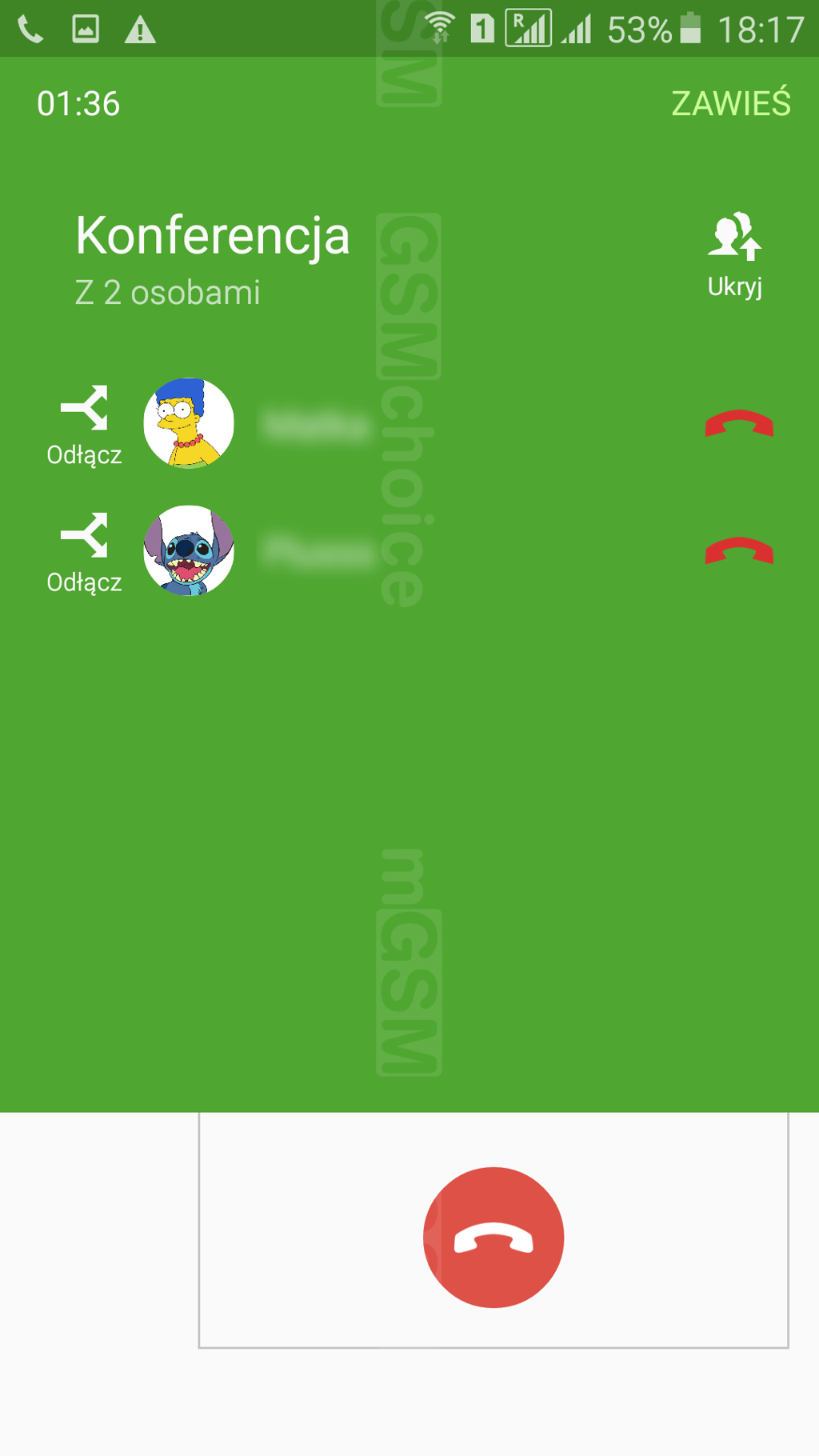Hide participants with the Ukryj button

tap(735, 254)
